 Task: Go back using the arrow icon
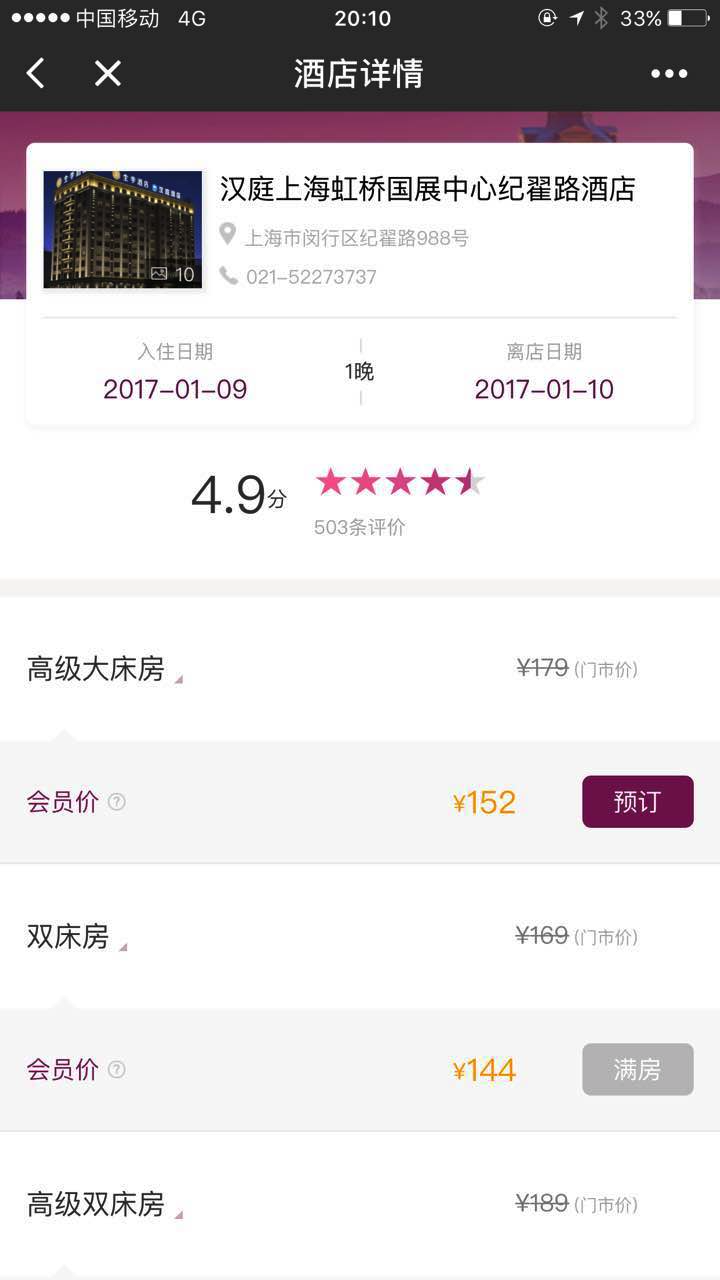36,73
